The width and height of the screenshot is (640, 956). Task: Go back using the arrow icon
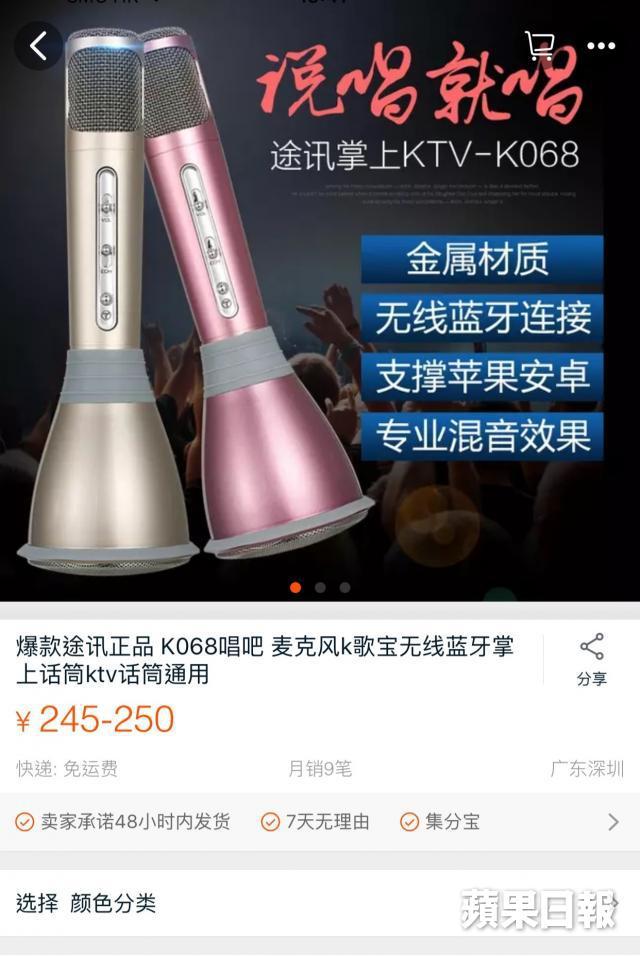[38, 46]
